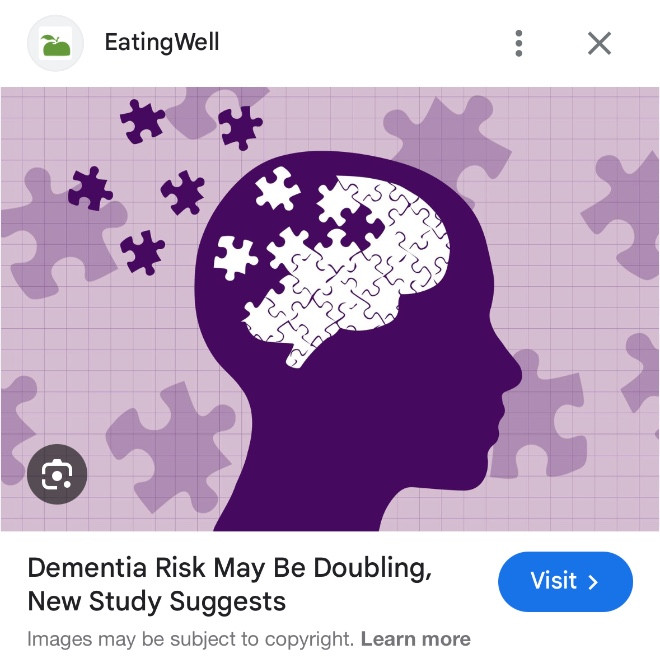Close the image preview
Viewport: 660px width, 660px height.
[x=599, y=43]
